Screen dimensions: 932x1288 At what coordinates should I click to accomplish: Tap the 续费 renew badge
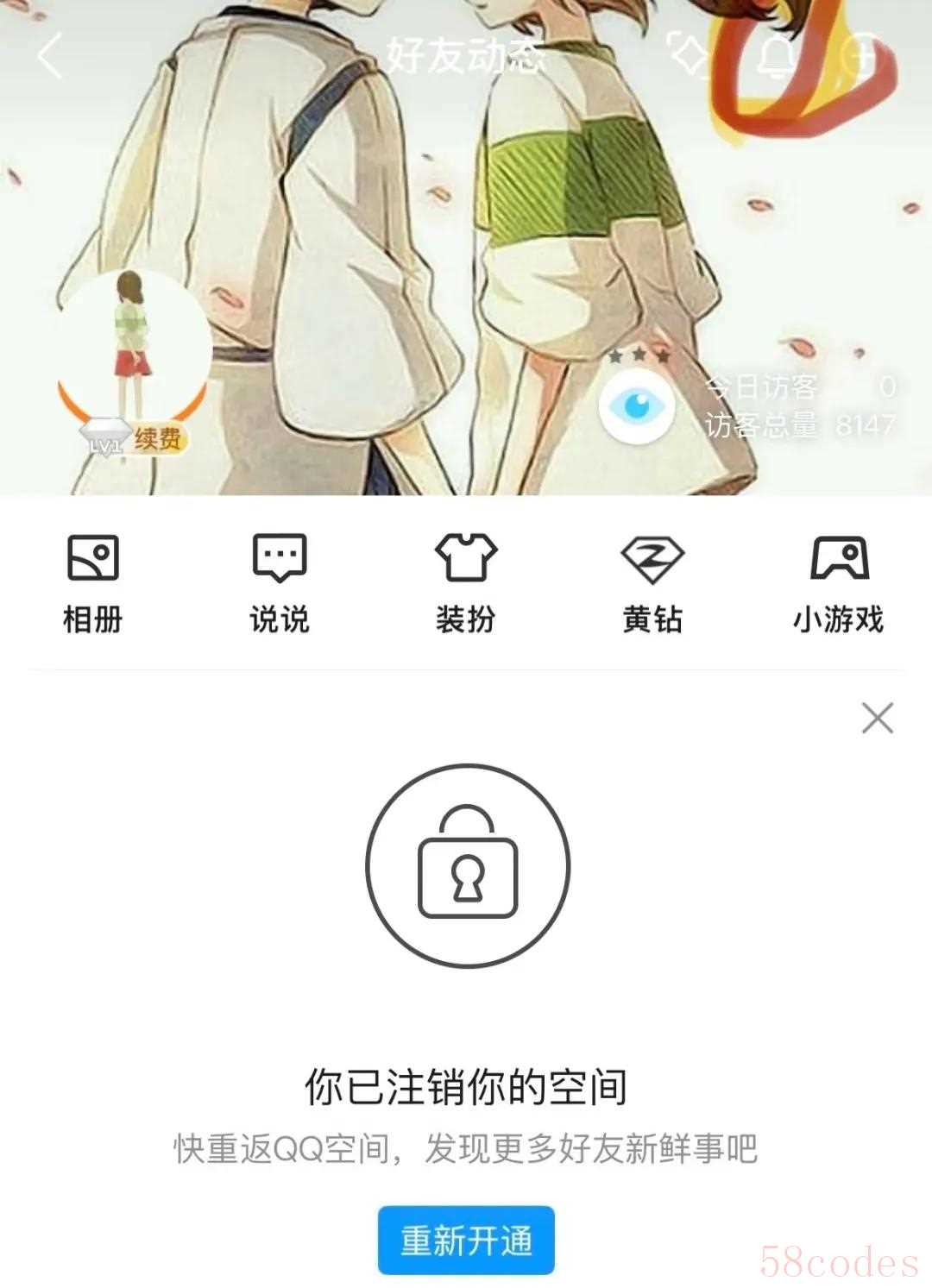(x=158, y=440)
